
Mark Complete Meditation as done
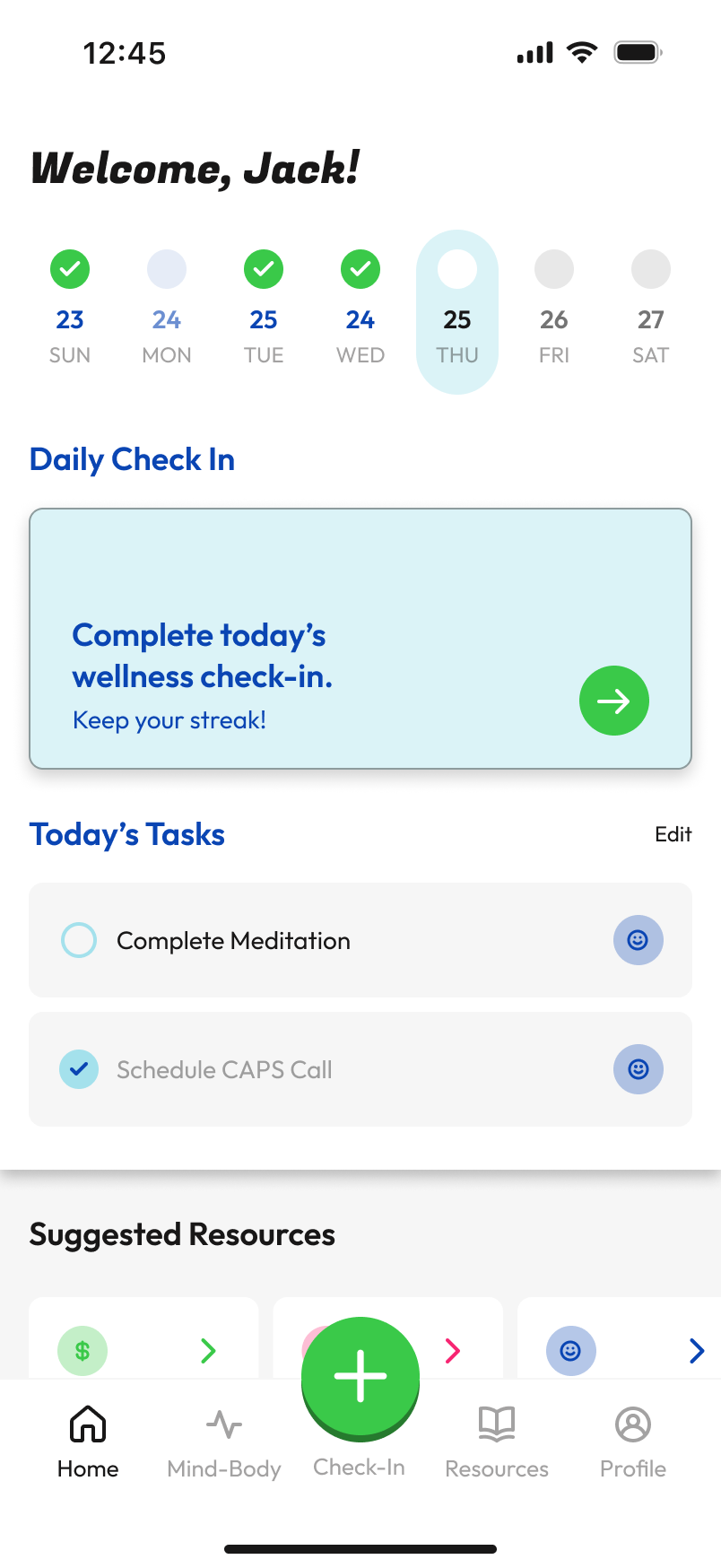[79, 940]
